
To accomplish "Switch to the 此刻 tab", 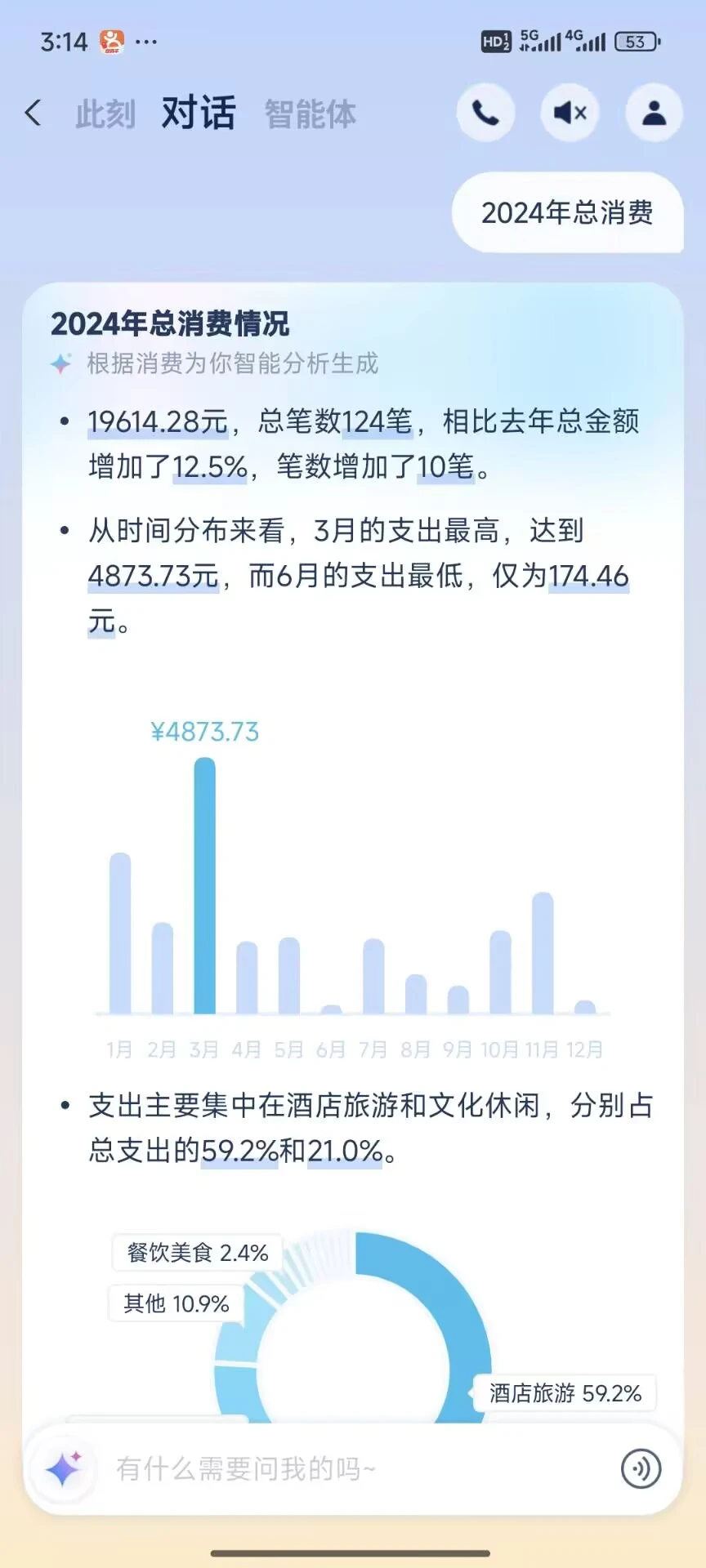I will [105, 113].
